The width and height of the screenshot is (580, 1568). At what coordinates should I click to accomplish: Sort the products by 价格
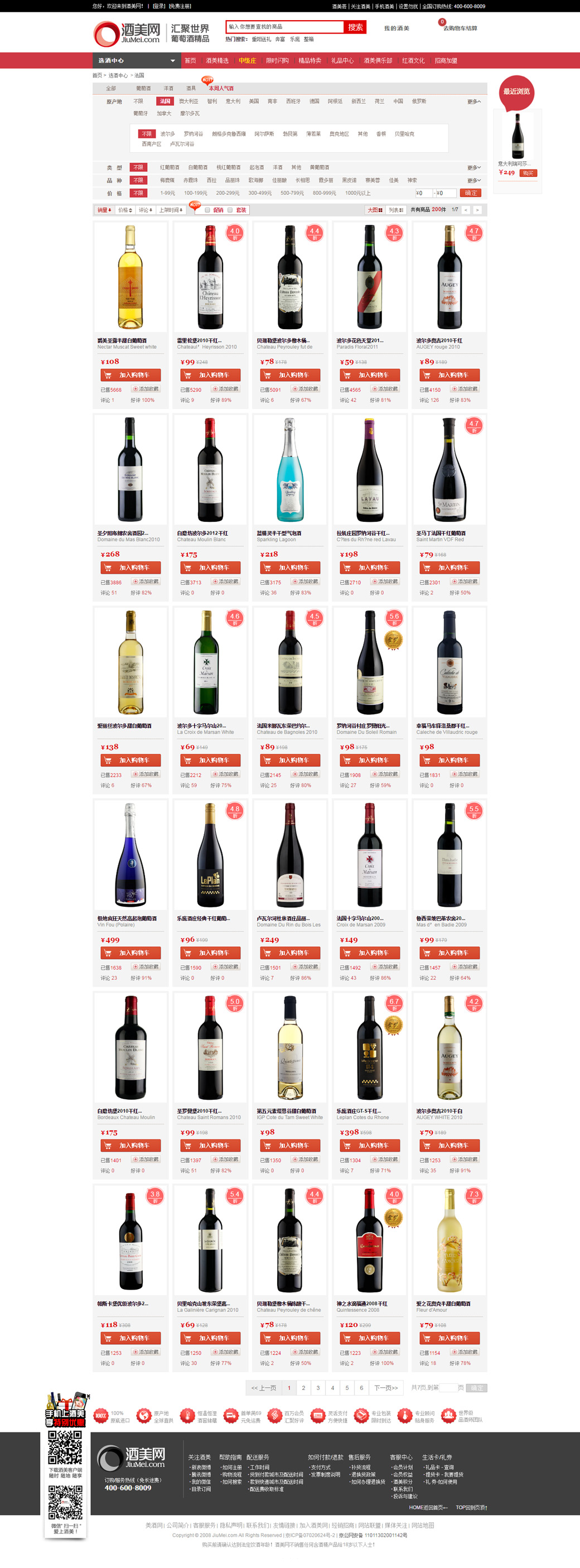(125, 210)
